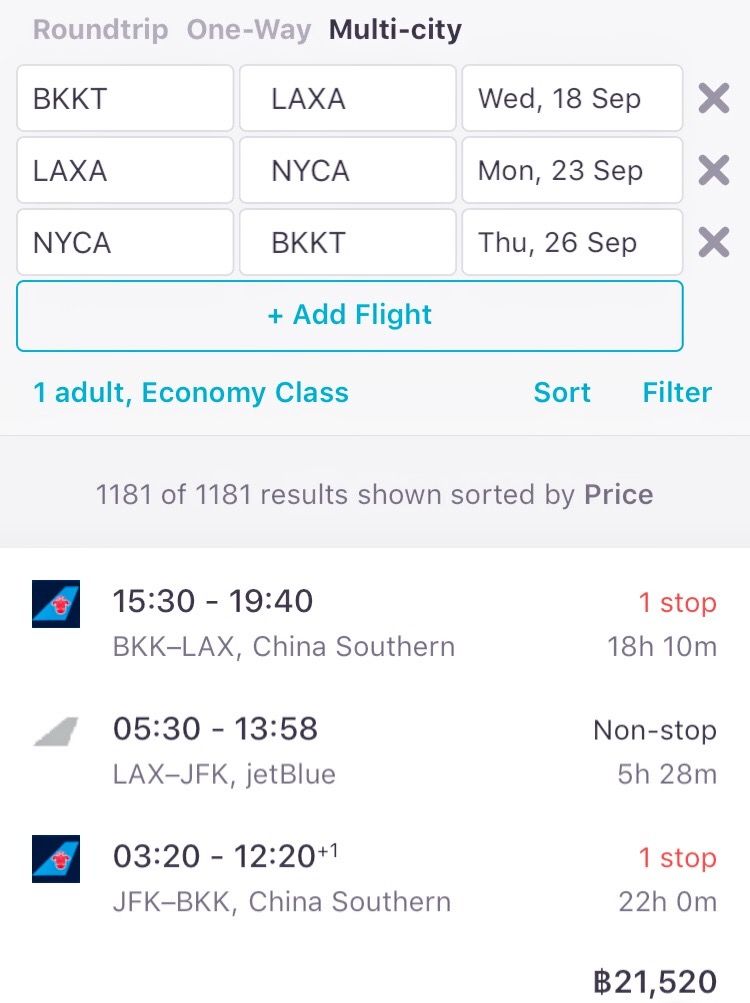Edit the NYCA origin of third flight
Image resolution: width=750 pixels, height=1003 pixels.
(125, 243)
